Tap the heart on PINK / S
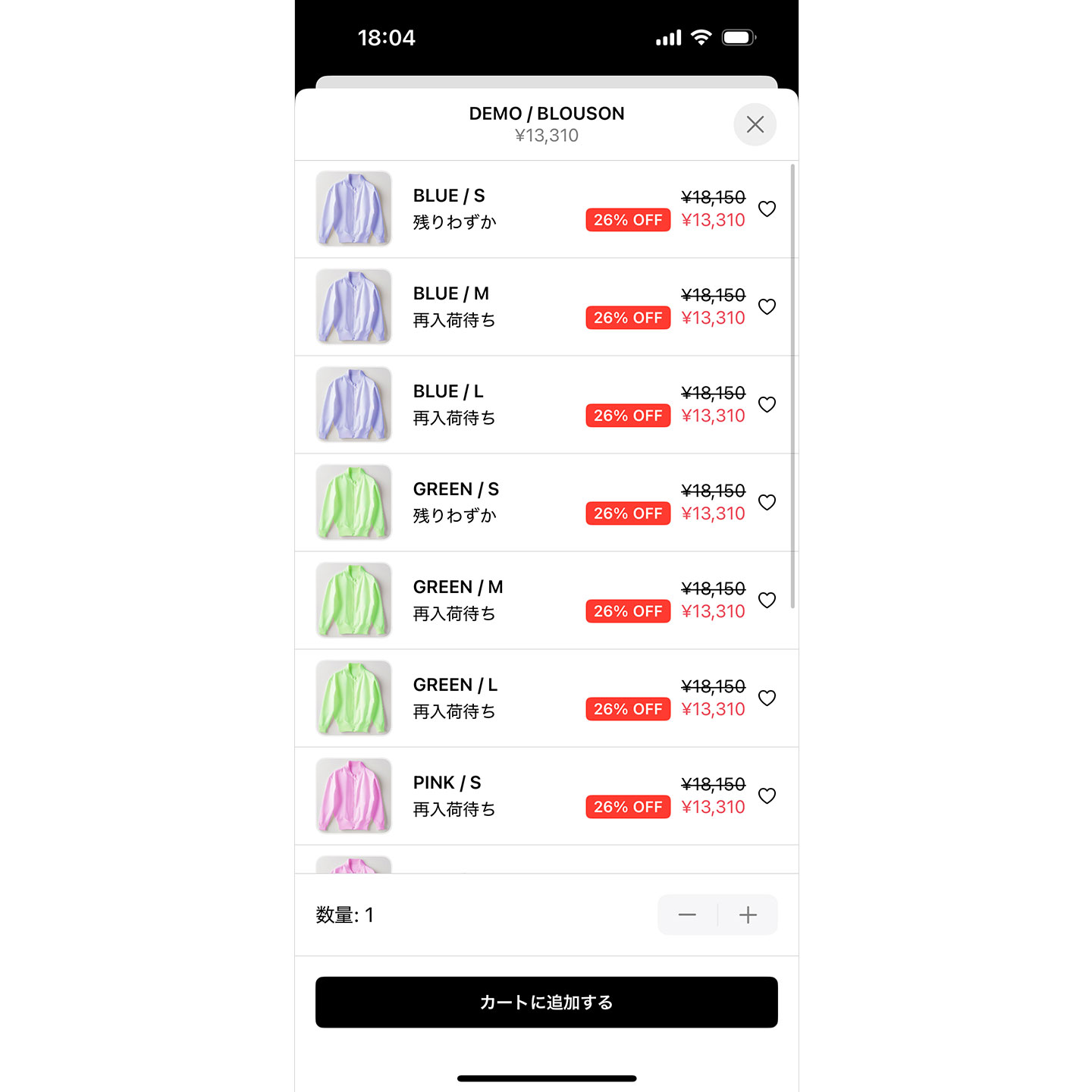The width and height of the screenshot is (1092, 1092). [x=767, y=795]
